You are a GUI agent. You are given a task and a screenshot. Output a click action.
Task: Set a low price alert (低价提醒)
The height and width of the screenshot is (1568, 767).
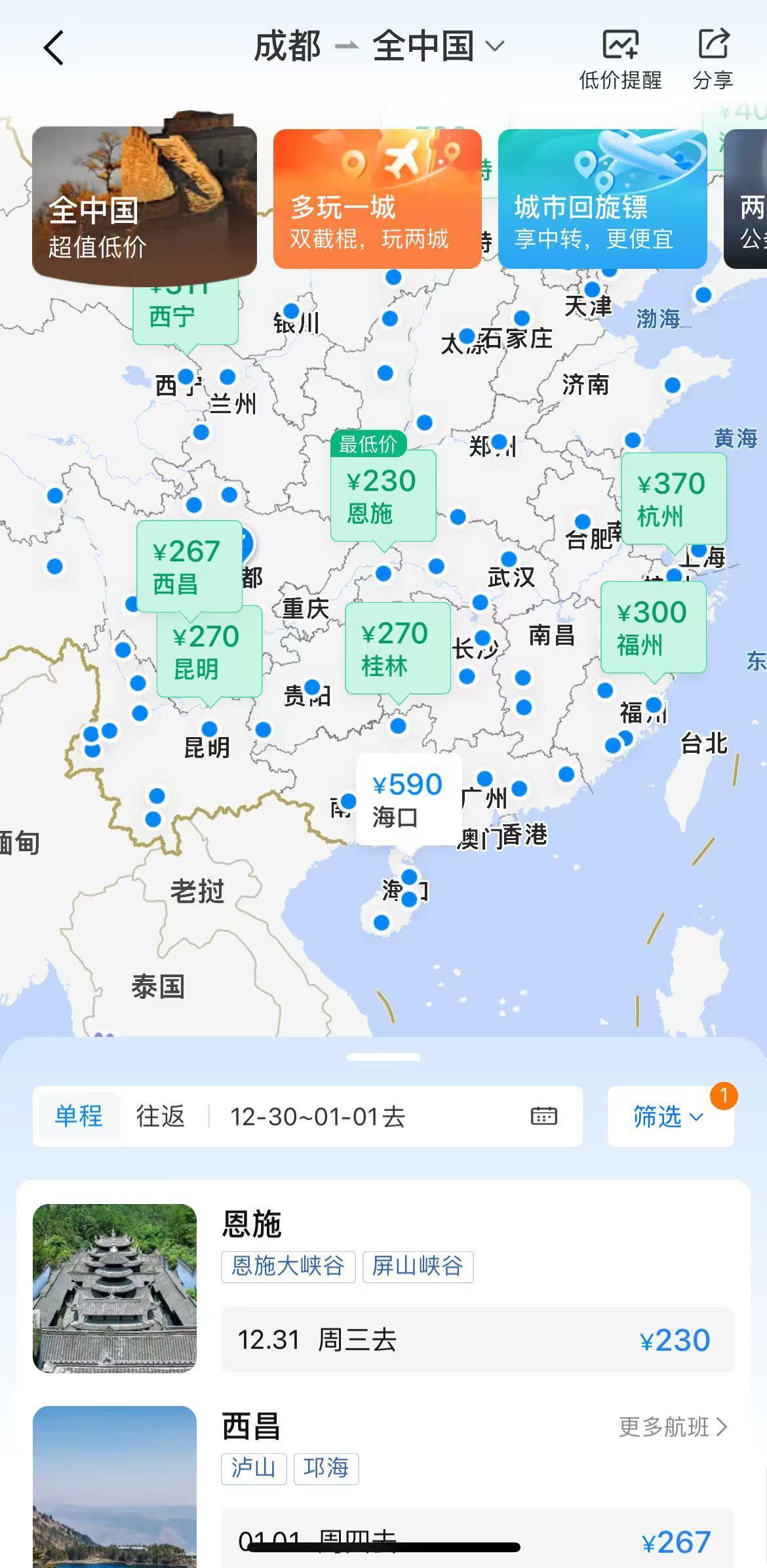tap(619, 59)
